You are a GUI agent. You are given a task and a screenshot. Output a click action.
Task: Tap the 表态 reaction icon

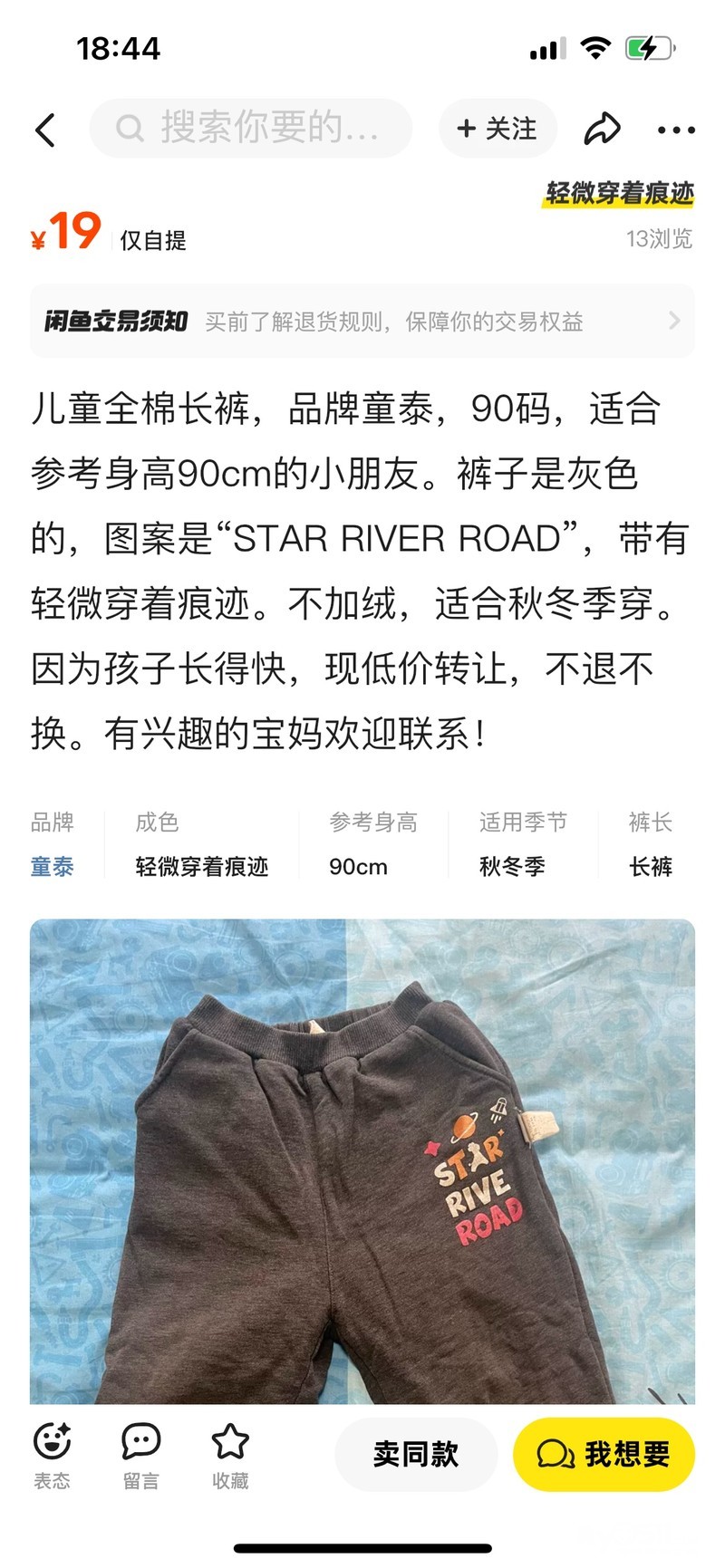(x=52, y=1456)
